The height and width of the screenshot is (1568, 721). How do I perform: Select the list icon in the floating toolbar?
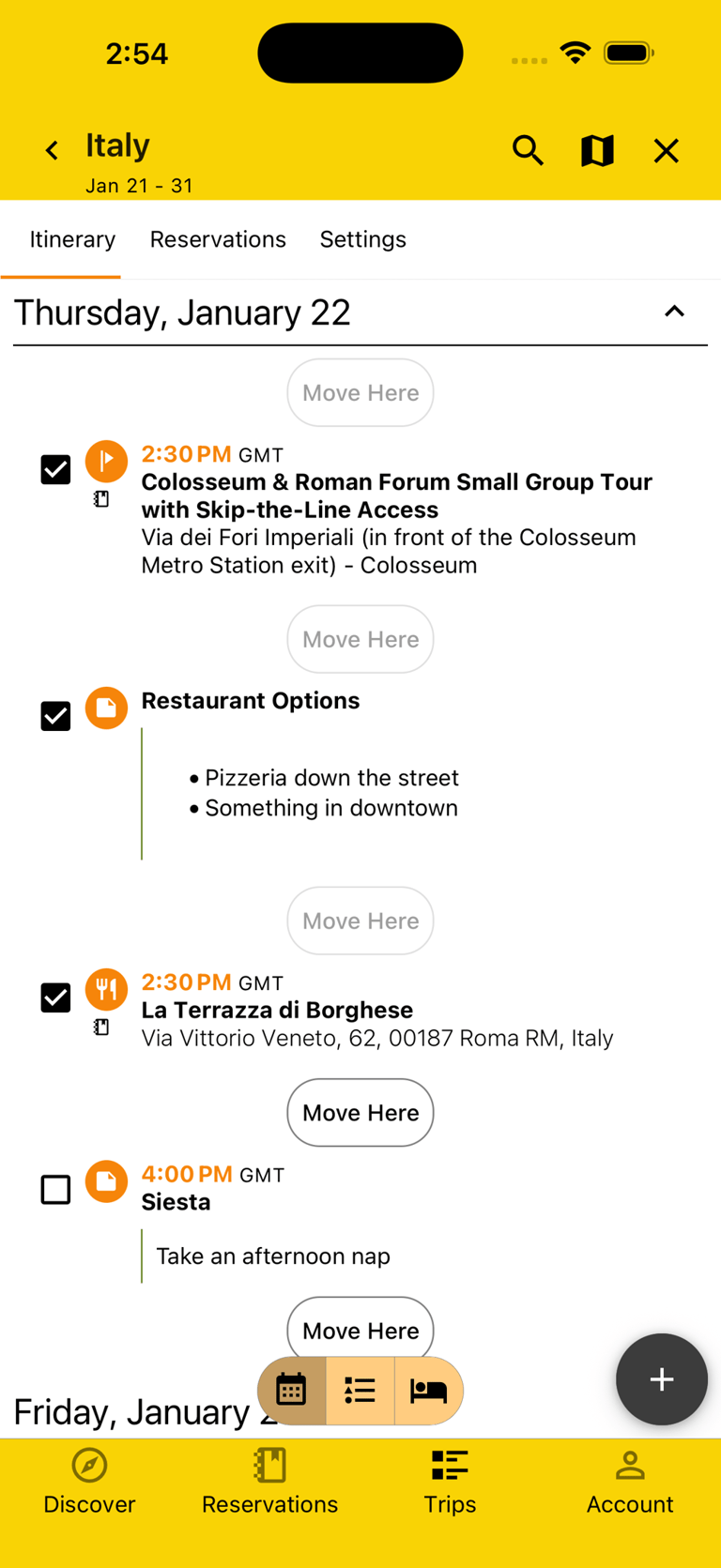click(x=360, y=1390)
